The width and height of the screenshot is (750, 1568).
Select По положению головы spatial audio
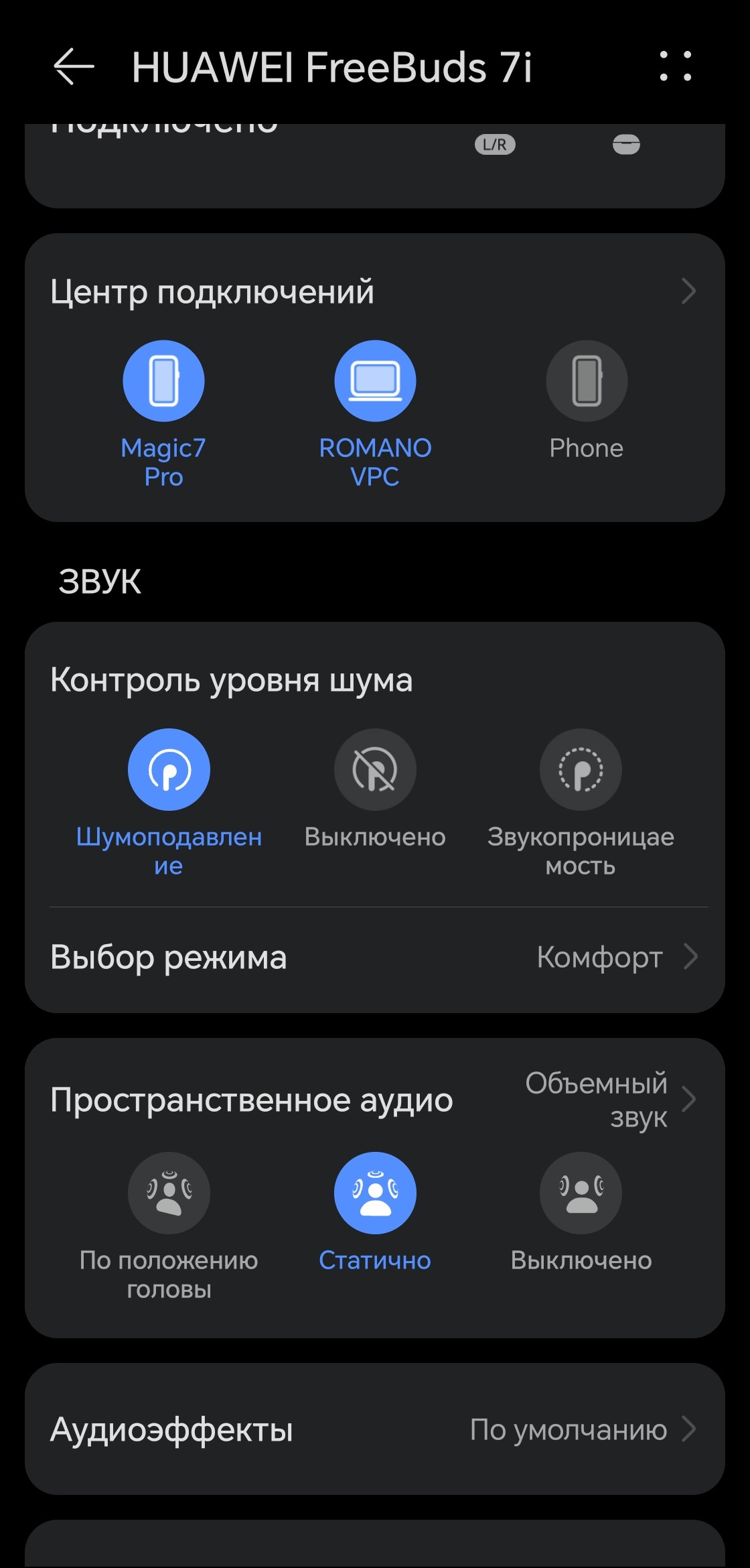(x=169, y=1193)
